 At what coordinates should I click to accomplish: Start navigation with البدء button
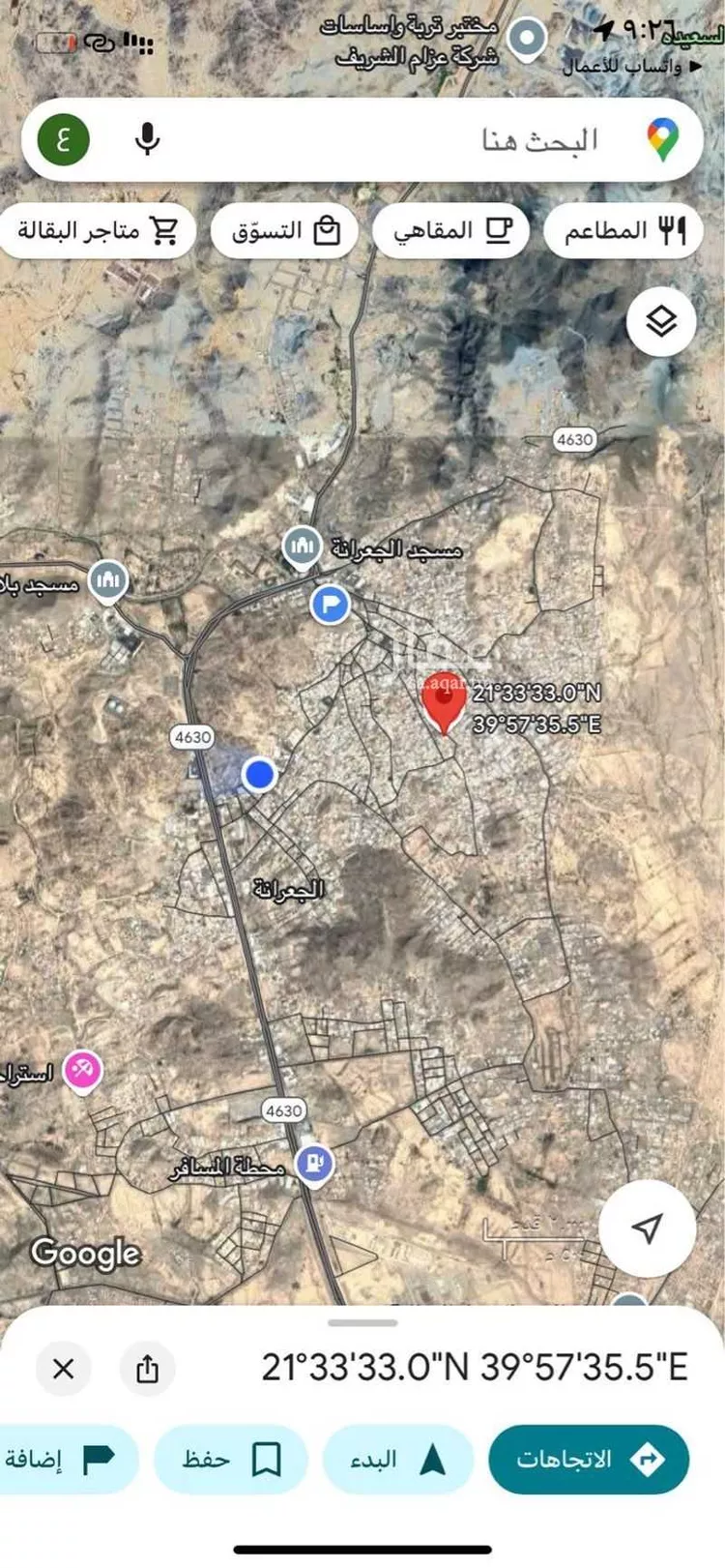coord(397,1459)
